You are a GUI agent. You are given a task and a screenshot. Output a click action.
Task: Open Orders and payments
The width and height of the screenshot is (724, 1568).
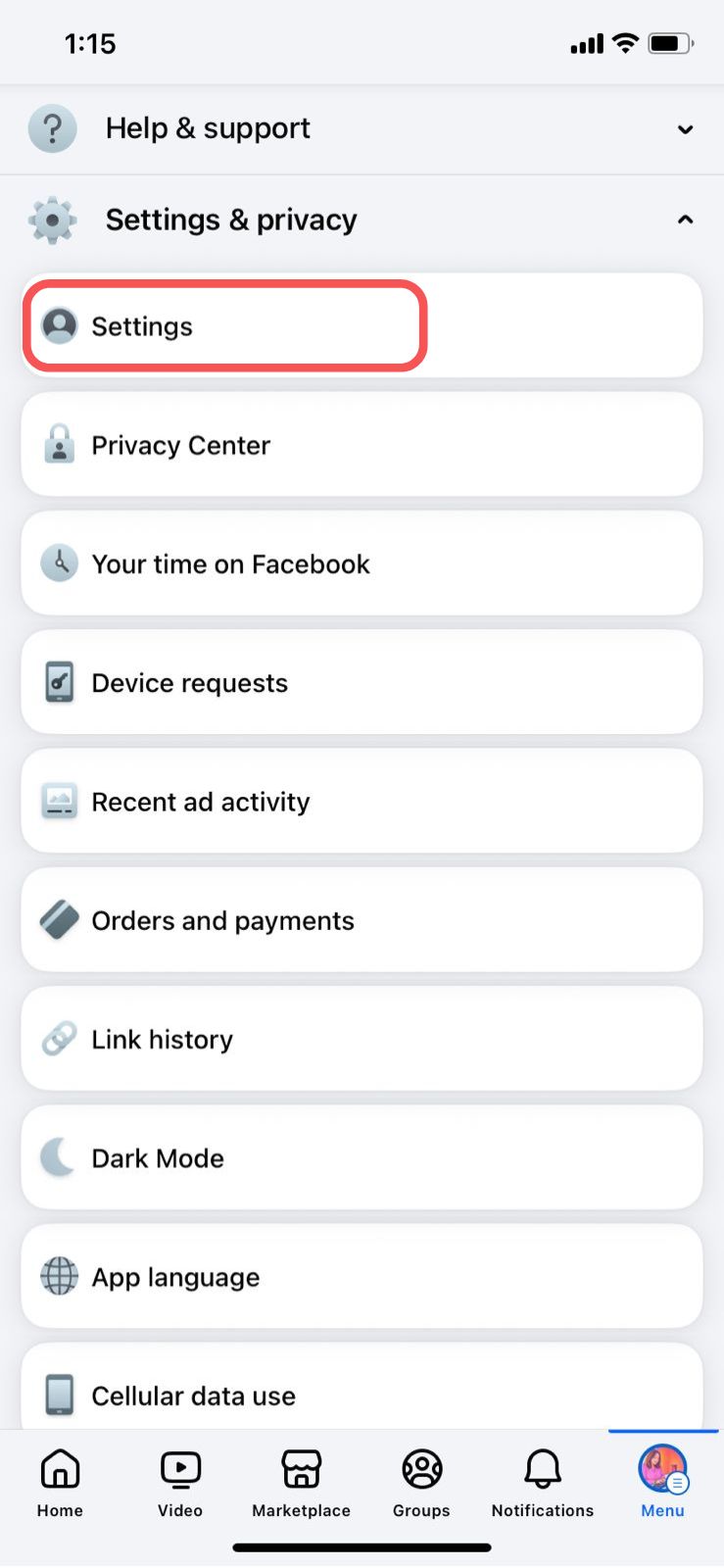pos(362,920)
